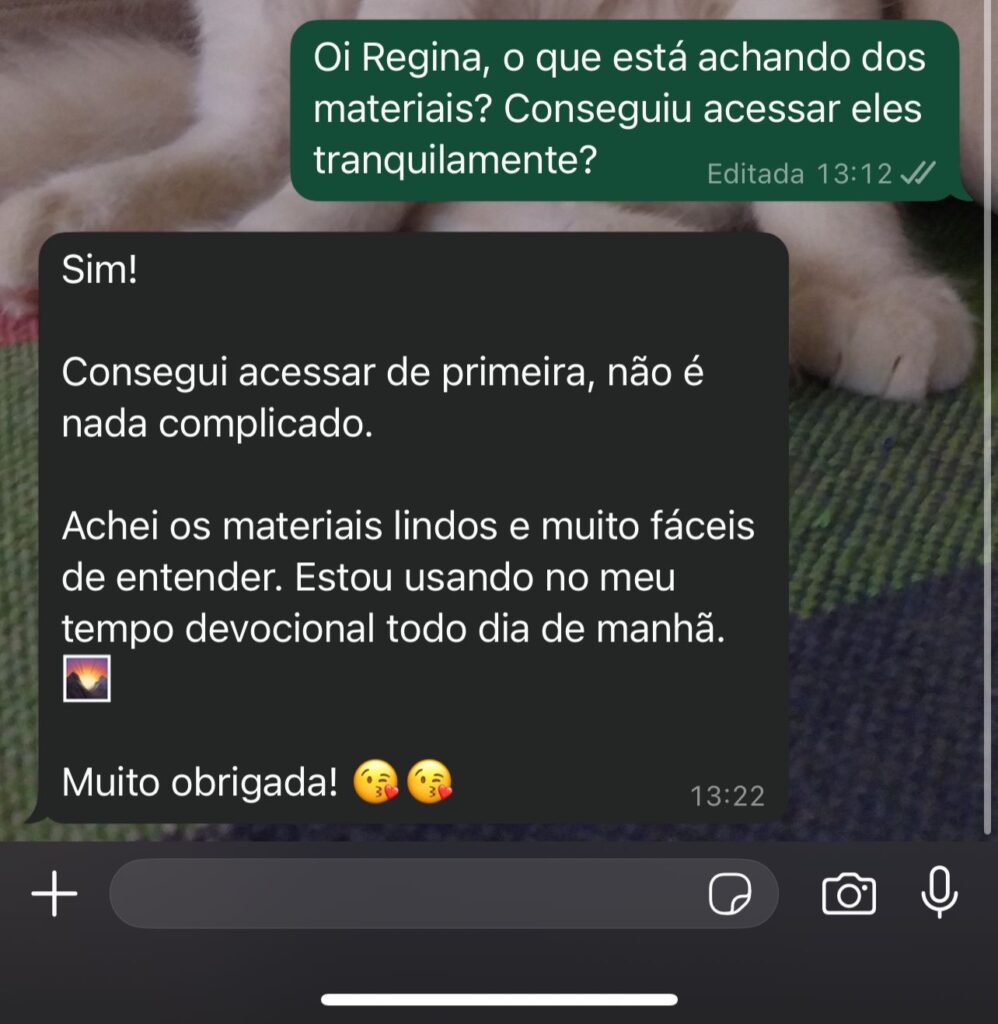The height and width of the screenshot is (1024, 998).
Task: Tap the plus attachment icon
Action: point(55,894)
